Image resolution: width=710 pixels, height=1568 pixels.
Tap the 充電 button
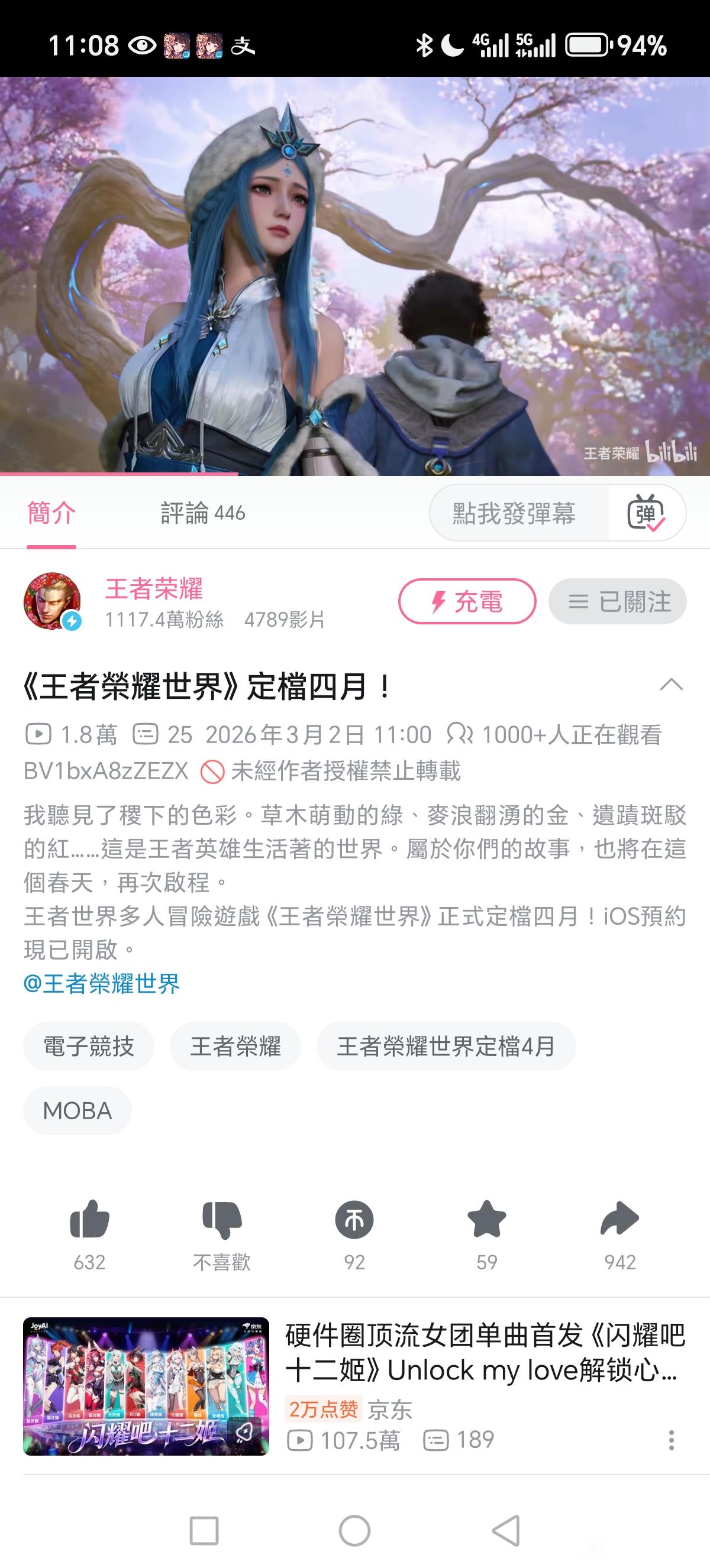click(x=467, y=601)
